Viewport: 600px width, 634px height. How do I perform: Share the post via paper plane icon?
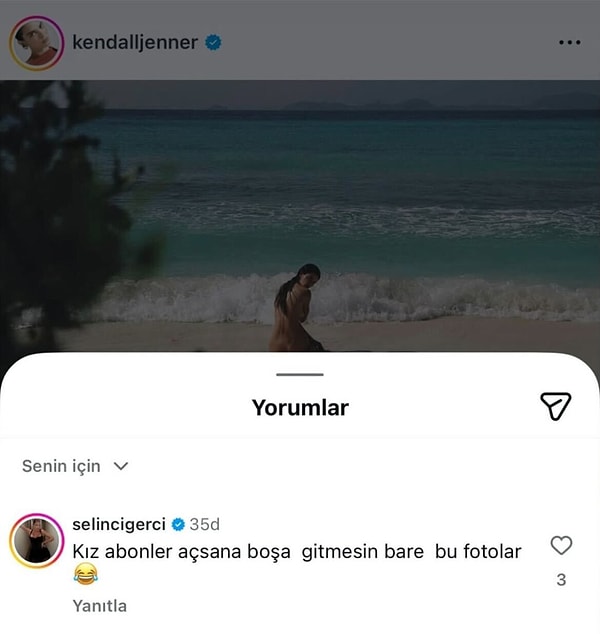[555, 405]
